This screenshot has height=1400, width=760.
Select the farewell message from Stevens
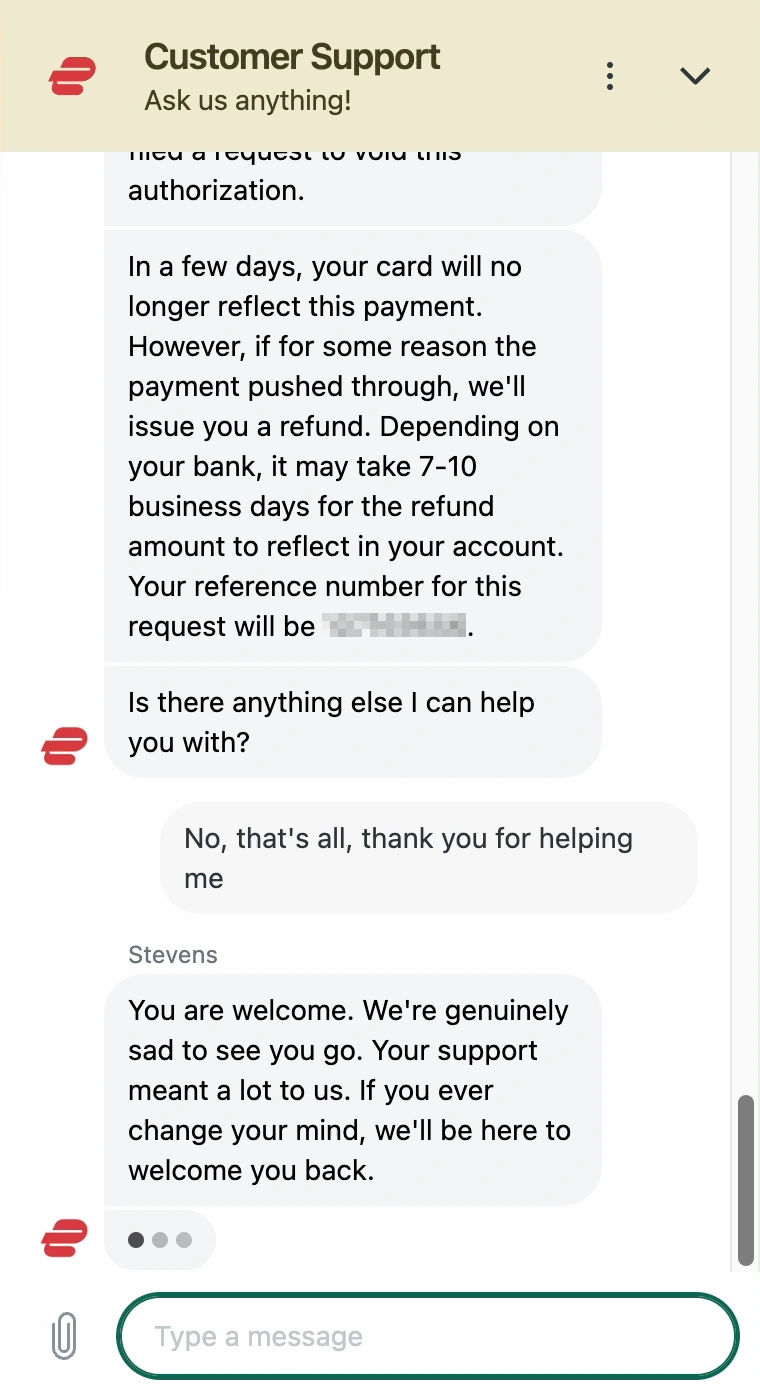coord(355,1090)
